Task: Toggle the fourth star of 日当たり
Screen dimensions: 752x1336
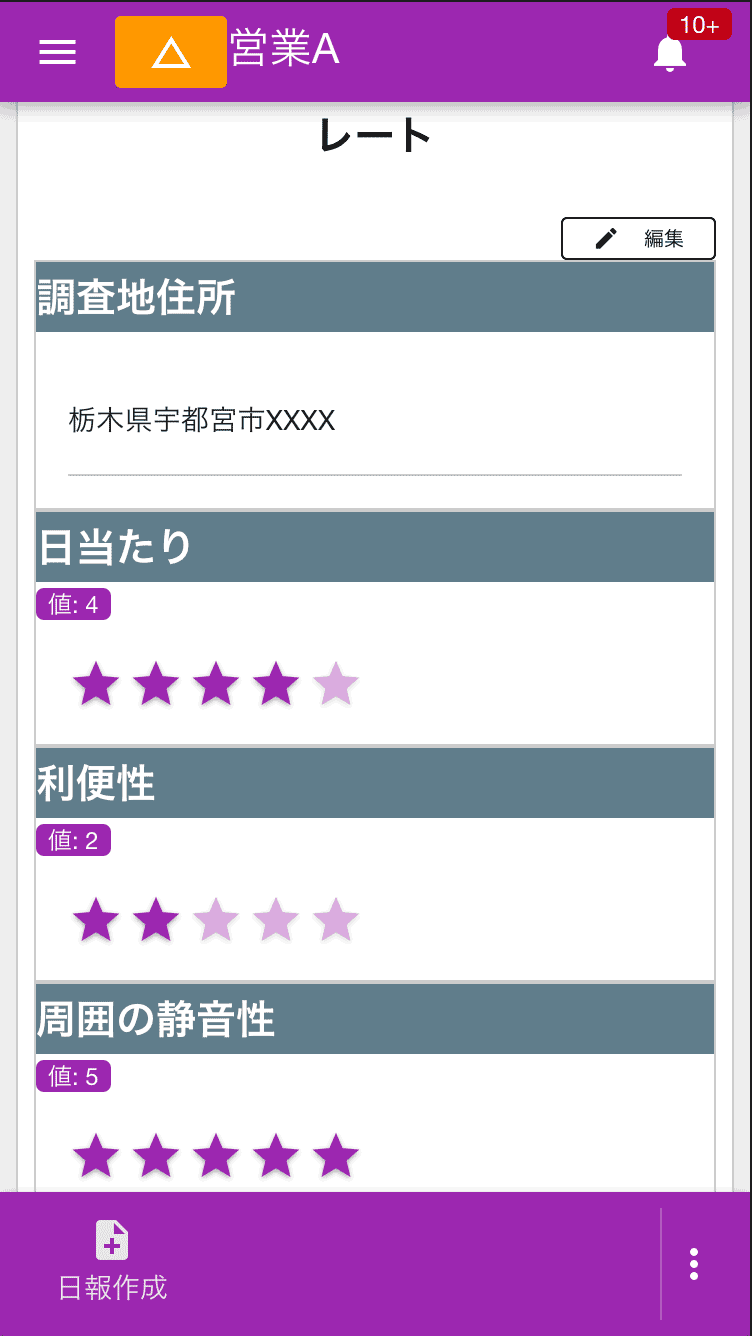Action: point(276,684)
